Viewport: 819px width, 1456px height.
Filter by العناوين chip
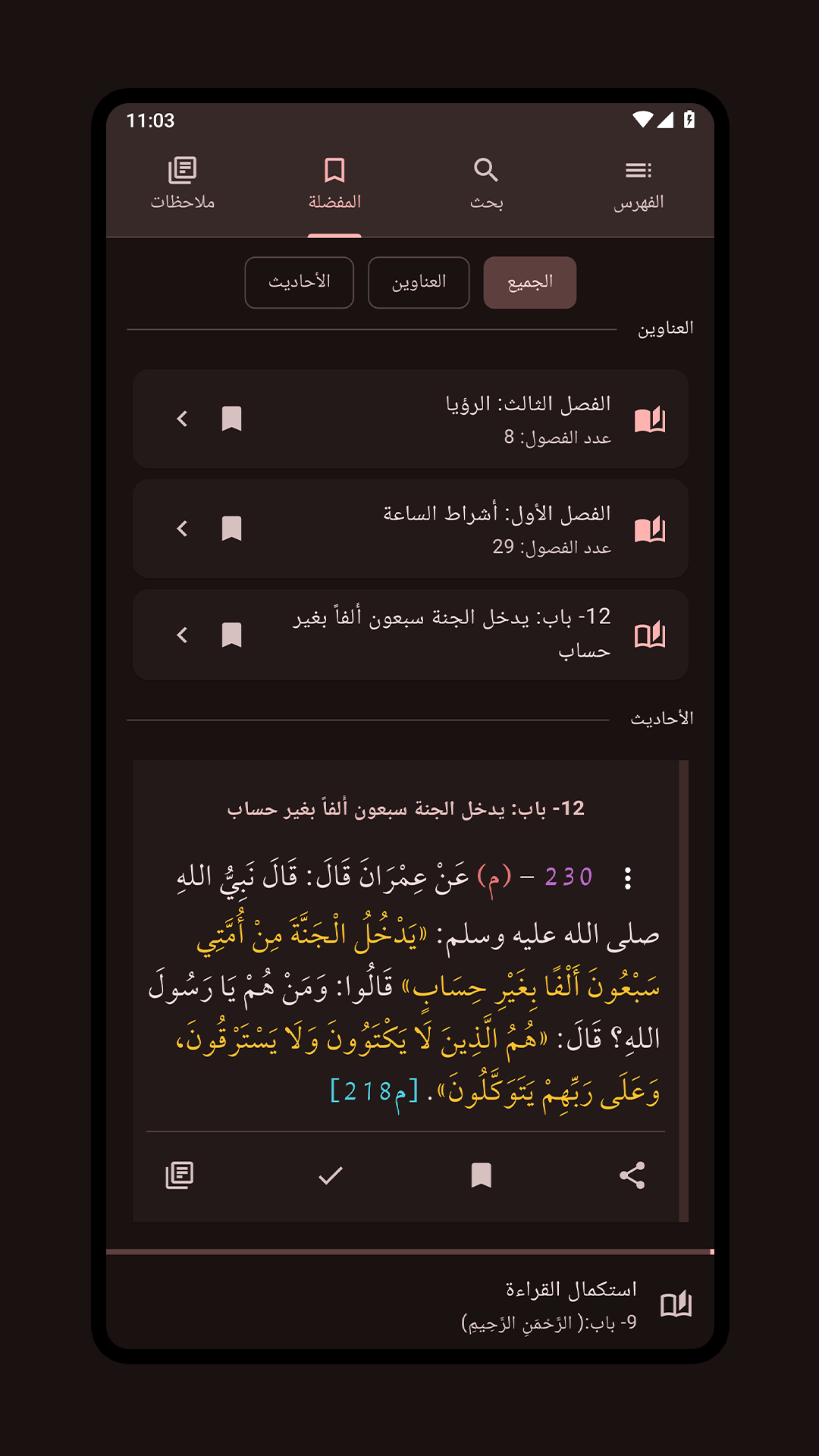click(419, 282)
